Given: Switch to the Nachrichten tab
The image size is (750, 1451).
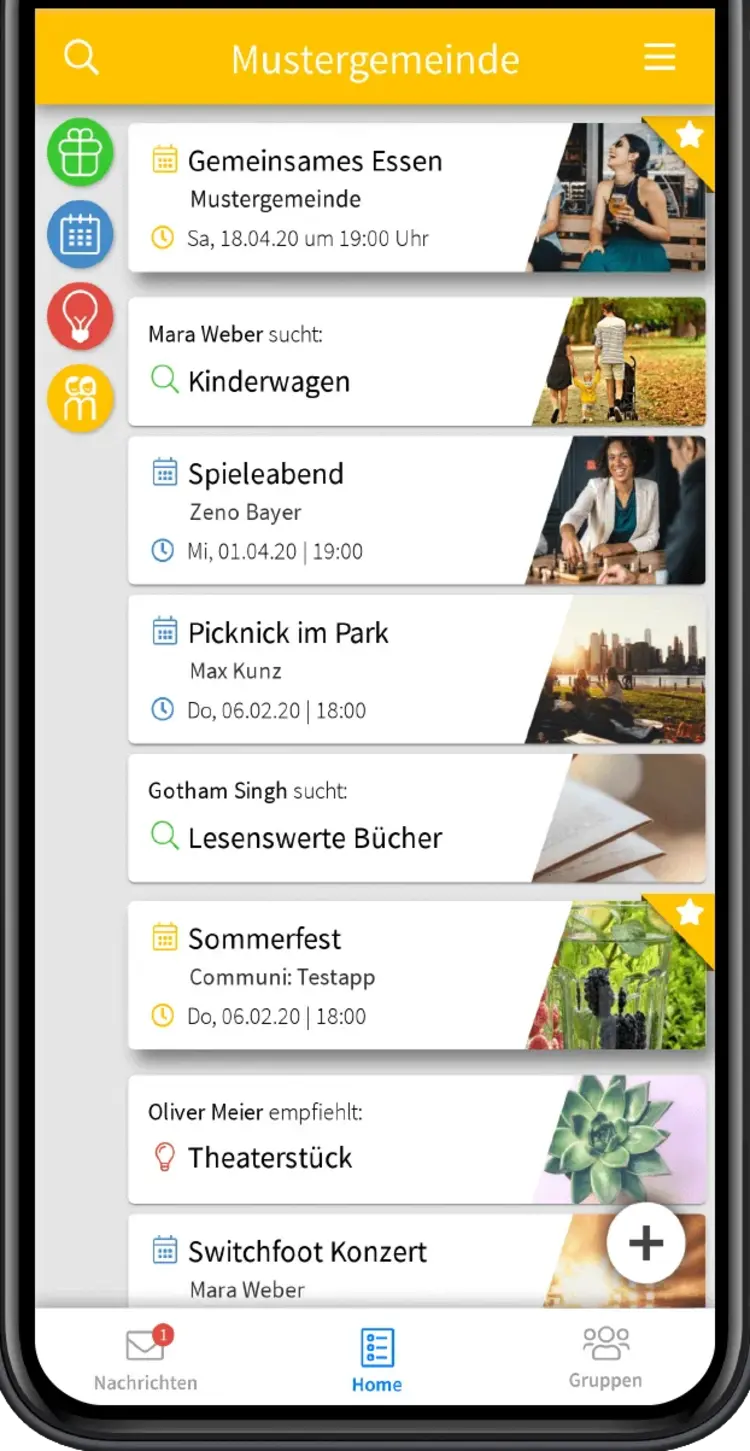Looking at the screenshot, I should coord(146,1360).
